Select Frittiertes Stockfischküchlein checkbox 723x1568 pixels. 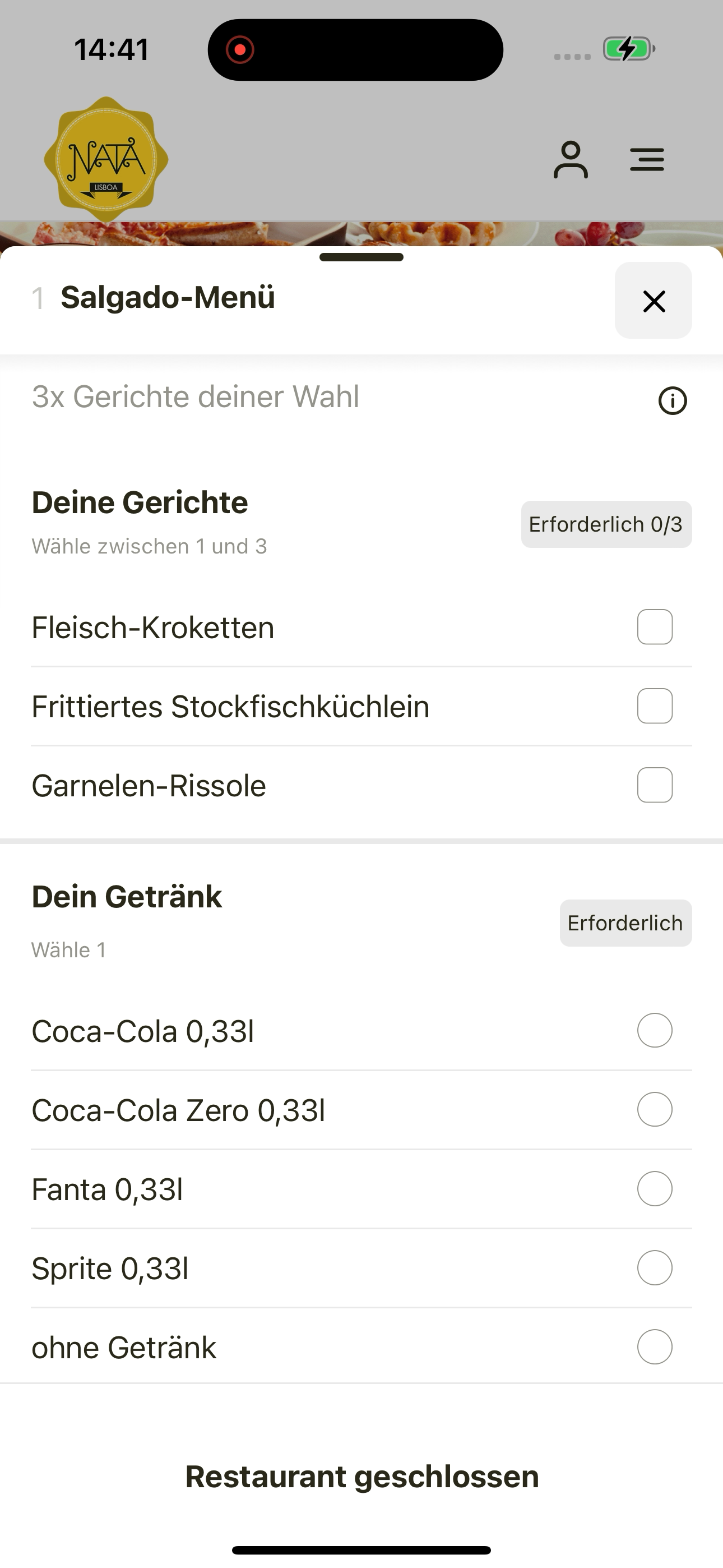tap(654, 706)
